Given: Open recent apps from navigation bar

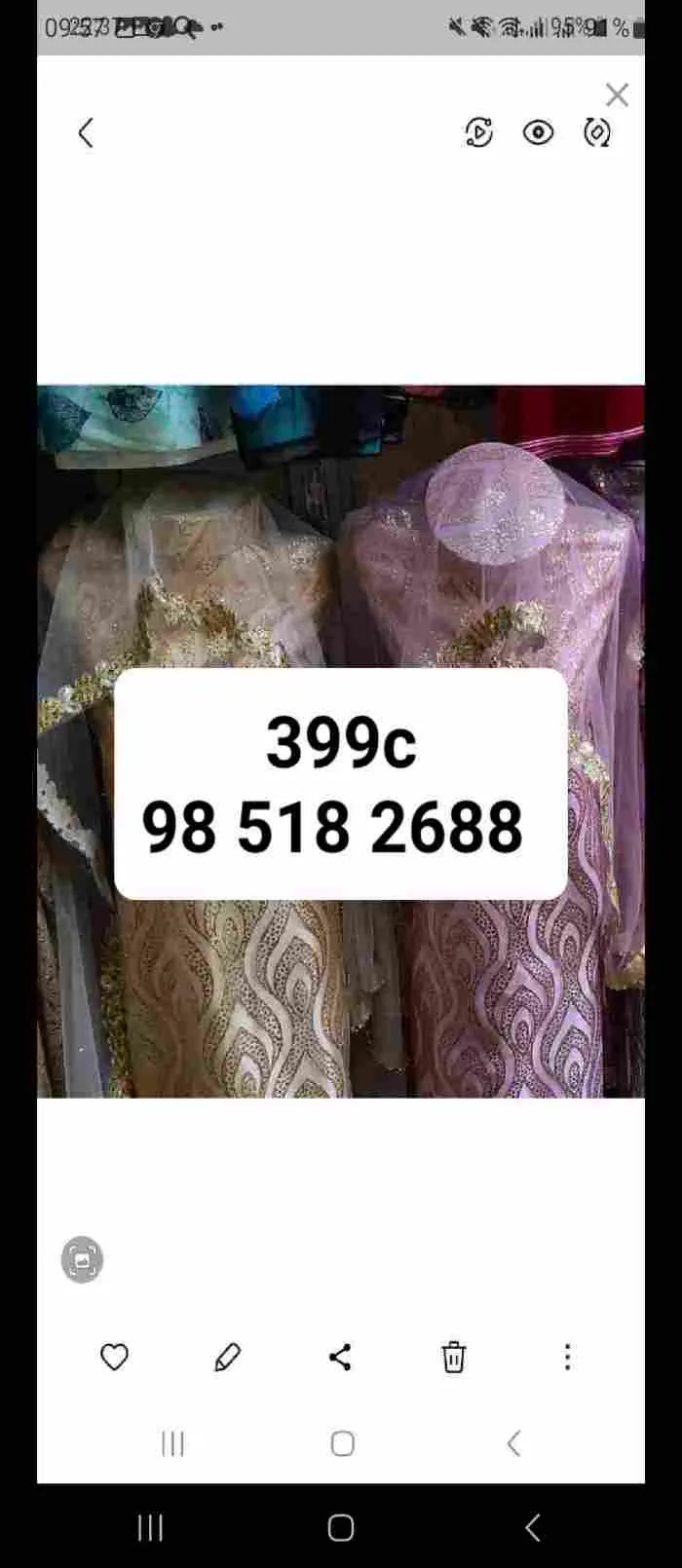Looking at the screenshot, I should pos(150,1528).
